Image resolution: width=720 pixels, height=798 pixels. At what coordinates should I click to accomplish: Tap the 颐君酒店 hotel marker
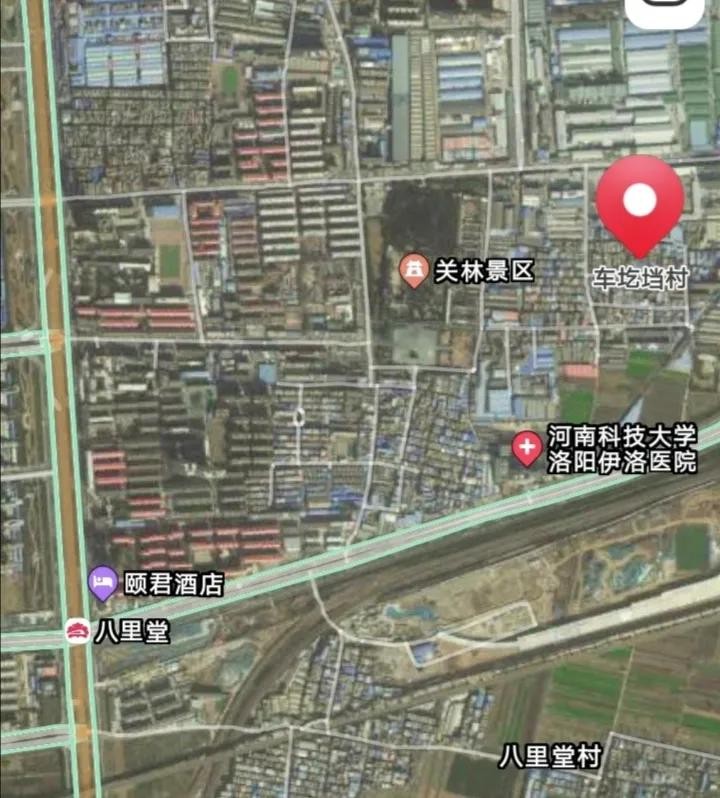click(103, 583)
